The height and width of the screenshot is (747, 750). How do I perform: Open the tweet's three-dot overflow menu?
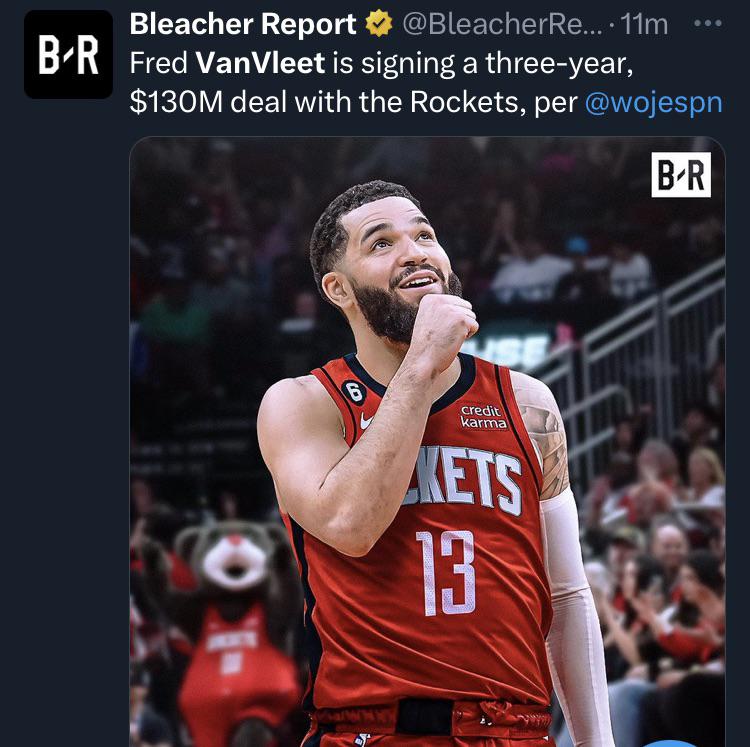point(707,22)
